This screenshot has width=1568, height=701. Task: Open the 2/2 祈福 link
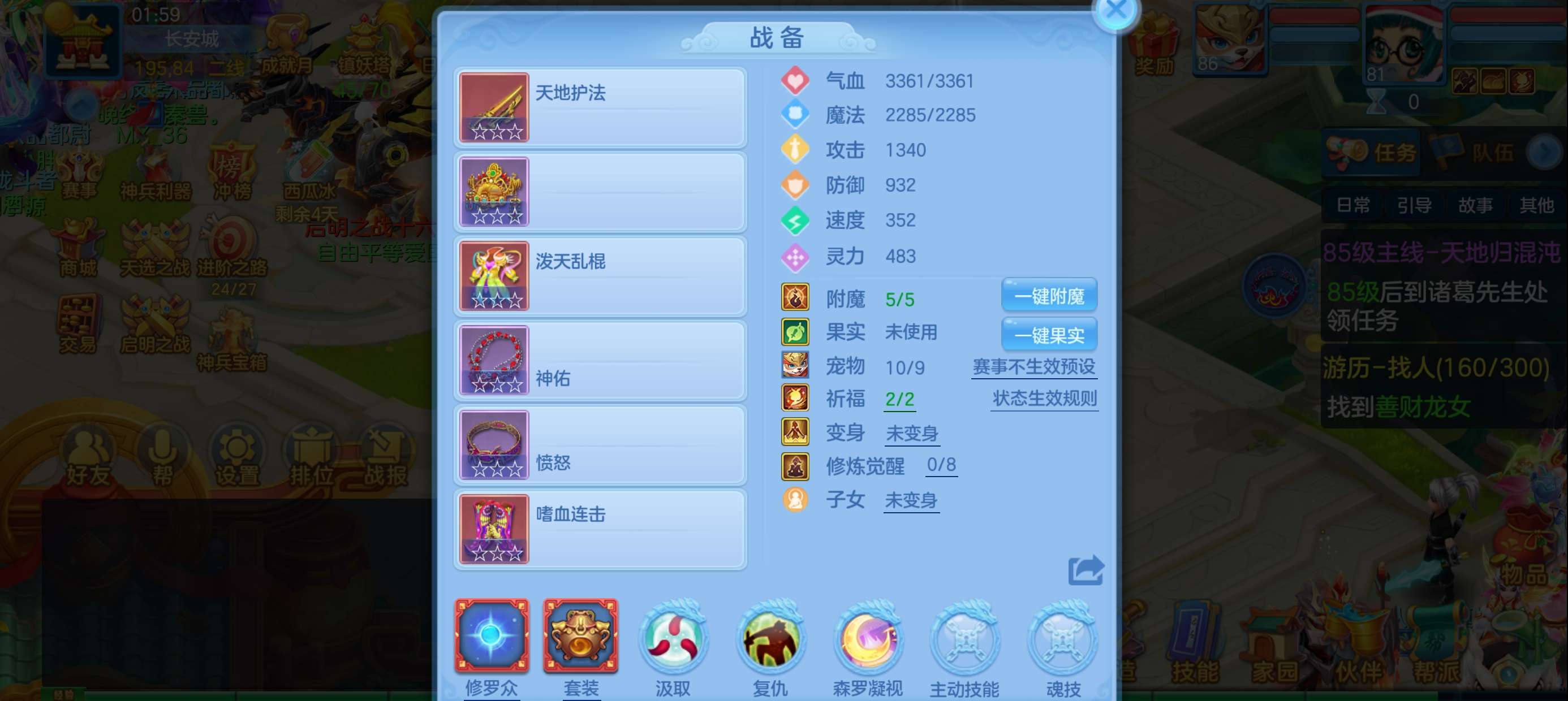pyautogui.click(x=899, y=400)
